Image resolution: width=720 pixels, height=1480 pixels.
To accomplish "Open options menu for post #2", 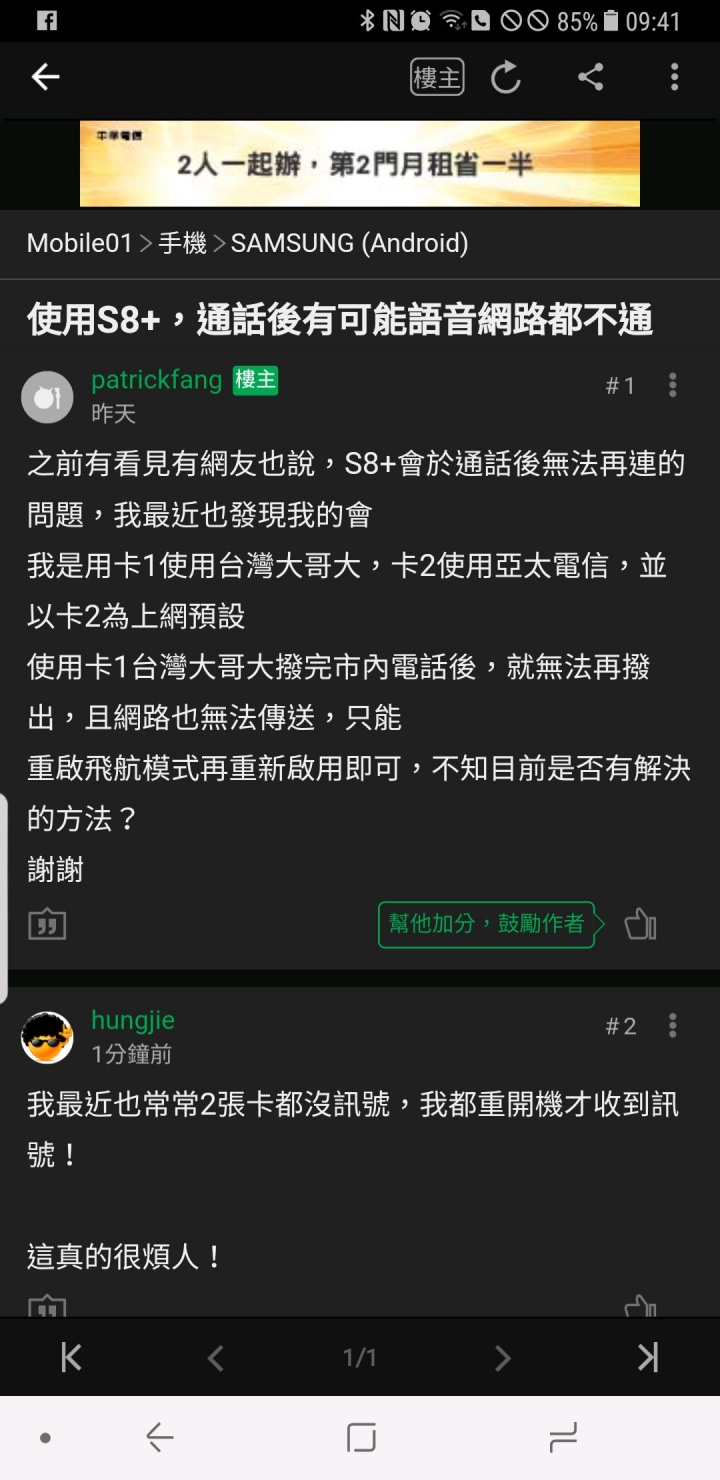I will [673, 1025].
